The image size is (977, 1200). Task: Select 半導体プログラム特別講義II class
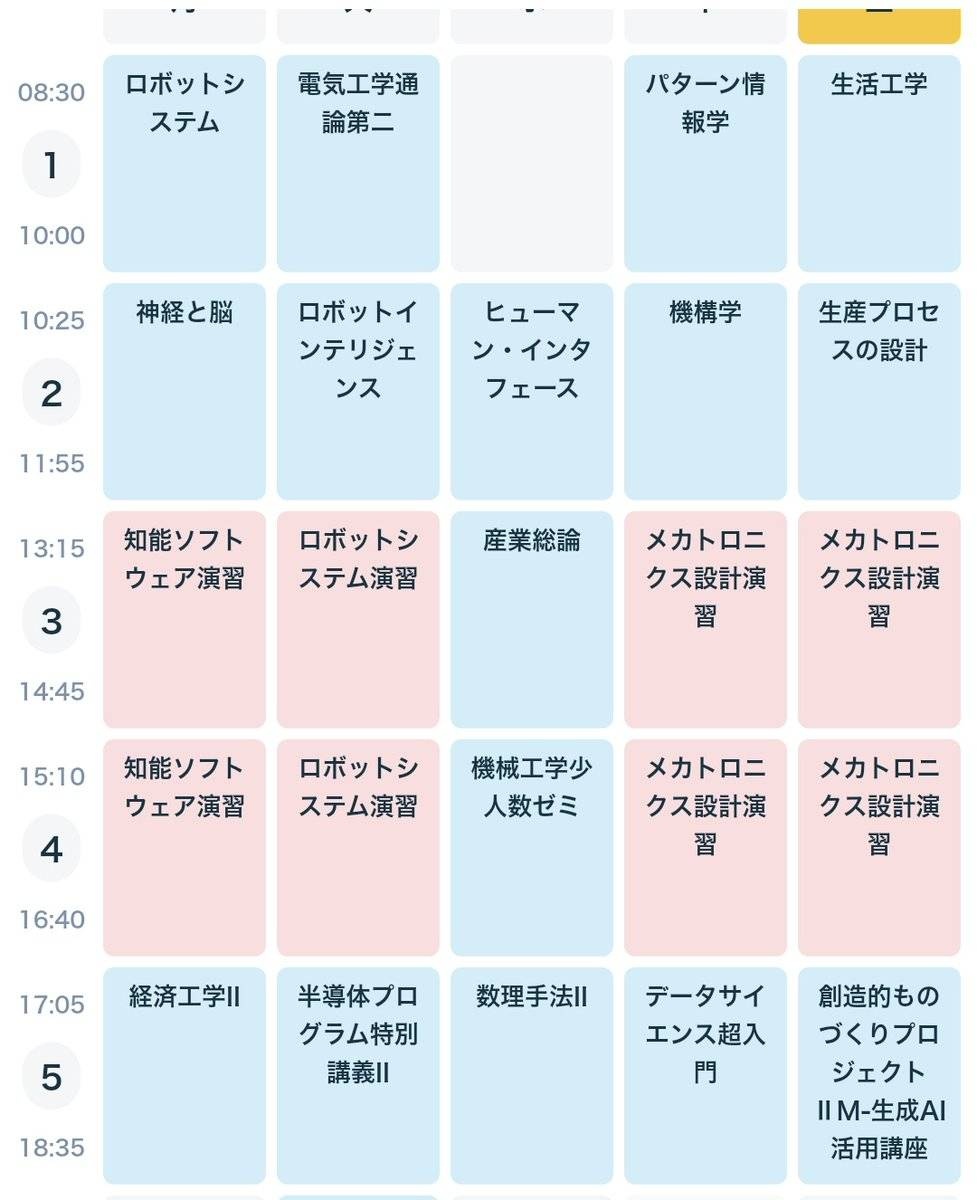pos(358,1075)
